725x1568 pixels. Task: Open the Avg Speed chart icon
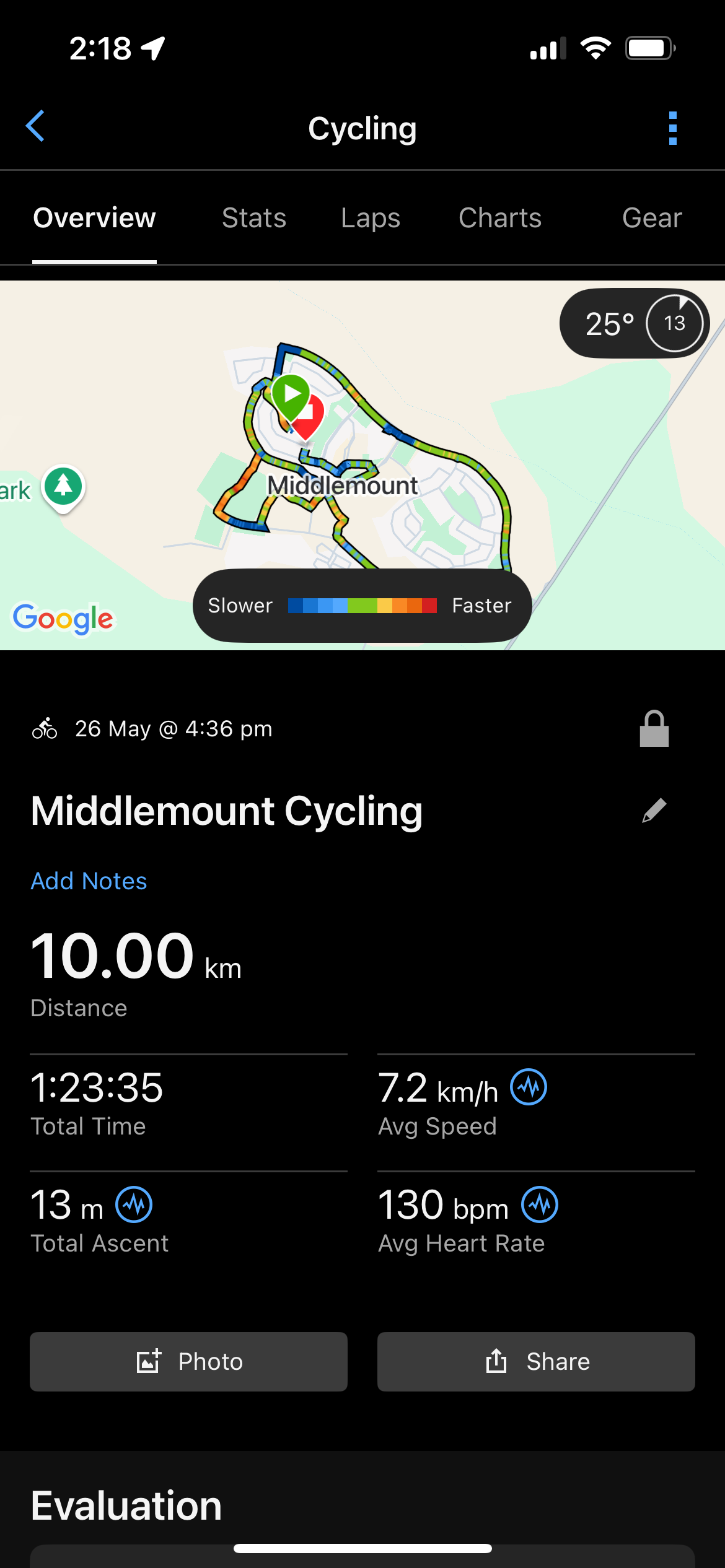(529, 1087)
